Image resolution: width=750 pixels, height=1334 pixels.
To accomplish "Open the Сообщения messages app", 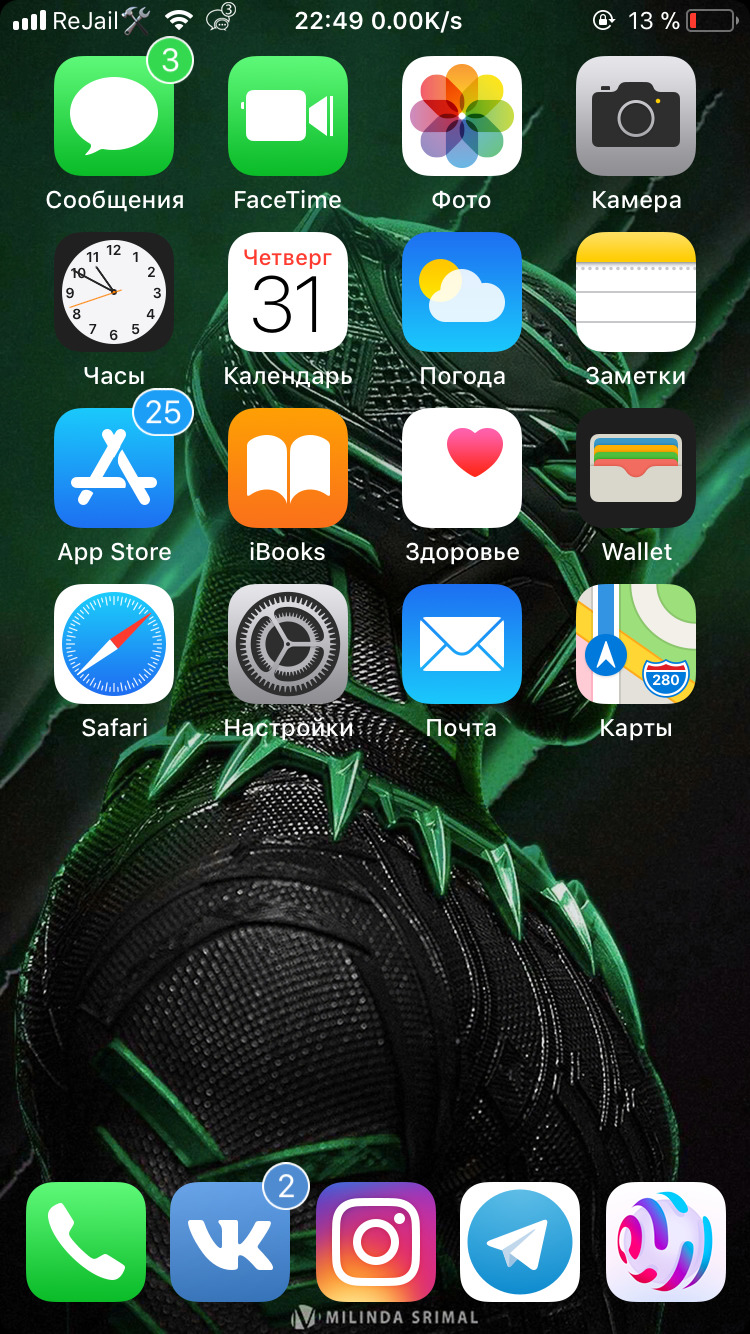I will tap(114, 116).
